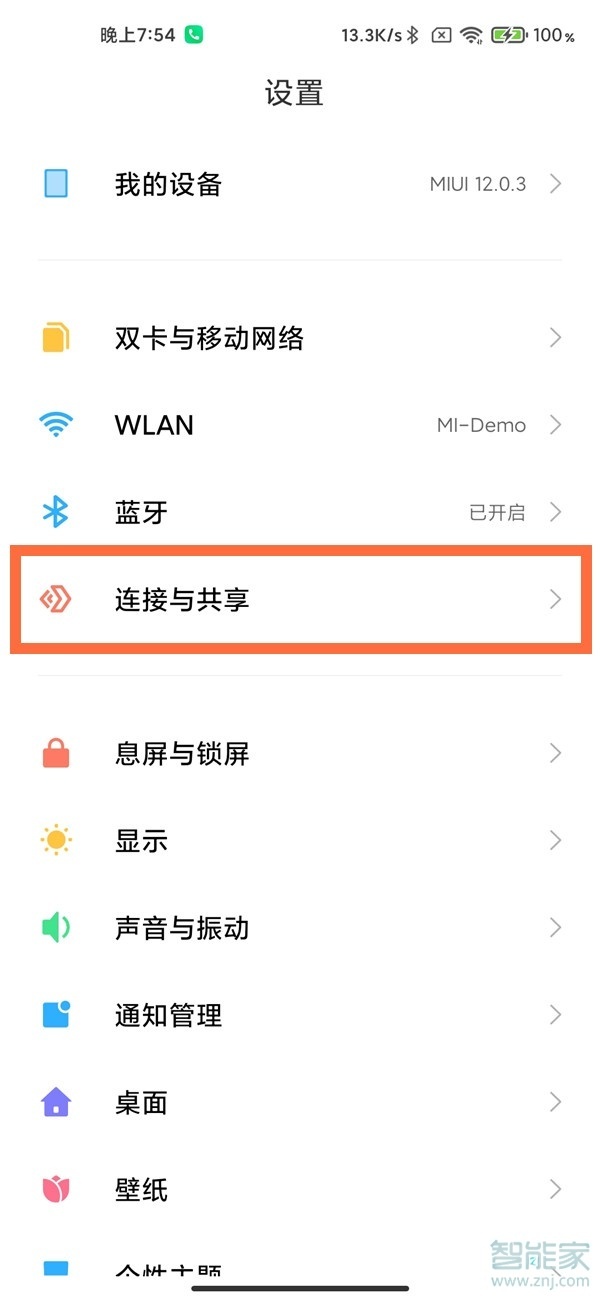Open 我的设备 device info

[x=300, y=184]
